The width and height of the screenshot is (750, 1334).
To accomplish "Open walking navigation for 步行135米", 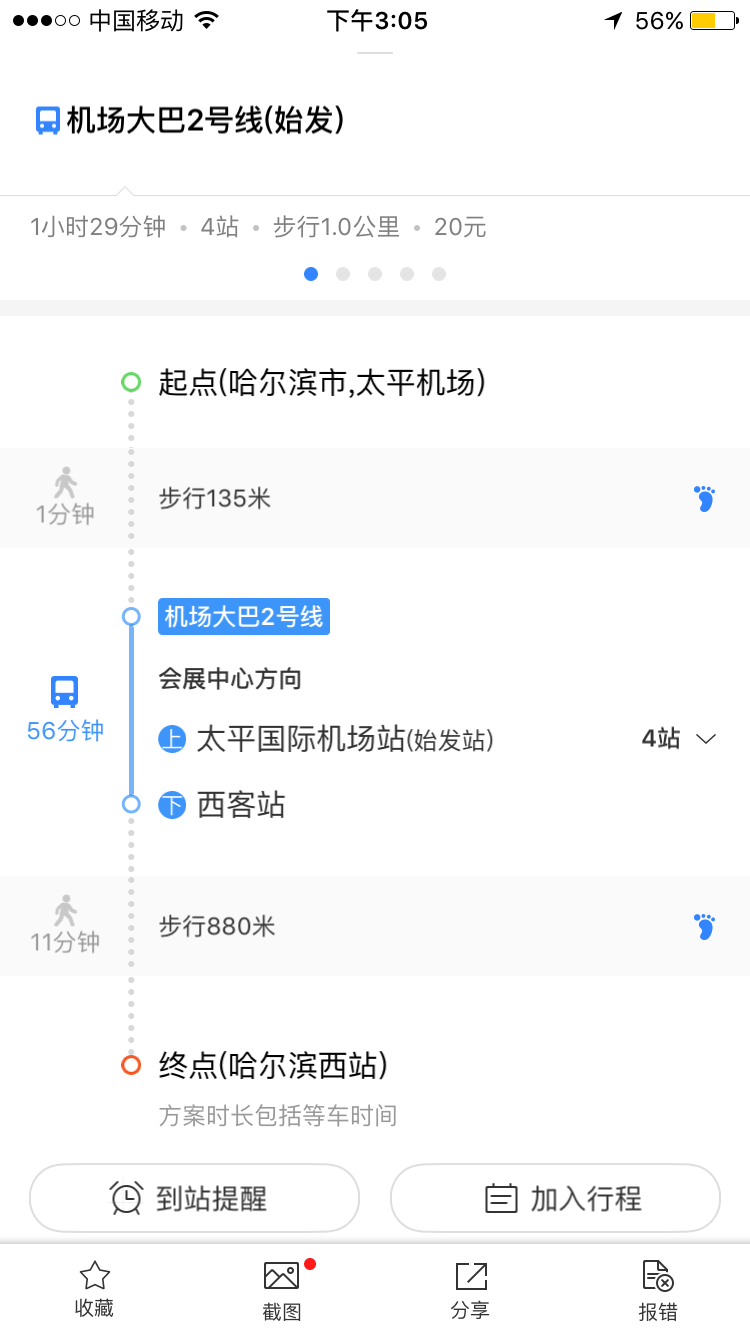I will pyautogui.click(x=705, y=498).
